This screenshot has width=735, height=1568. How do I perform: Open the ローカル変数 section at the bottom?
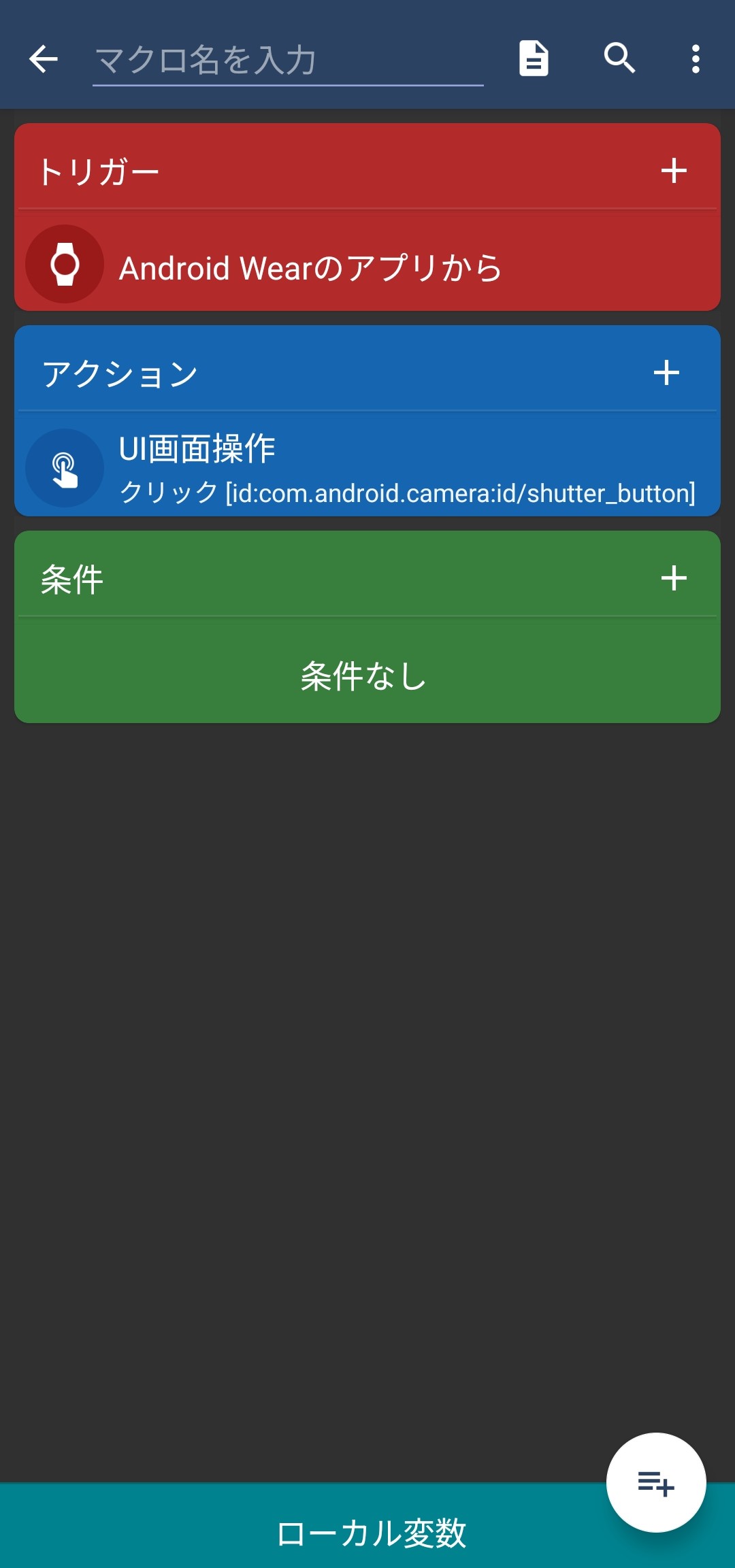(372, 1530)
